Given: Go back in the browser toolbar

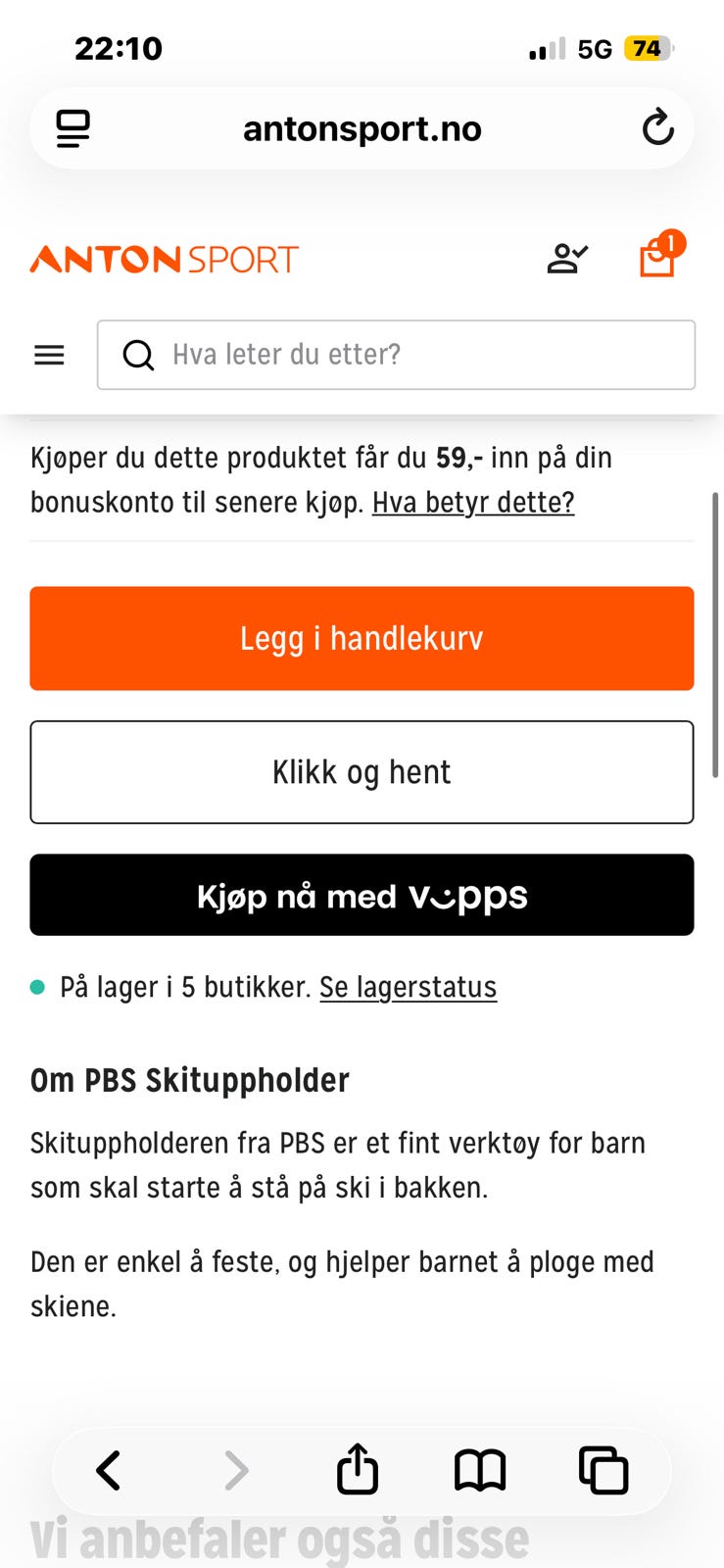Looking at the screenshot, I should coord(109,1471).
